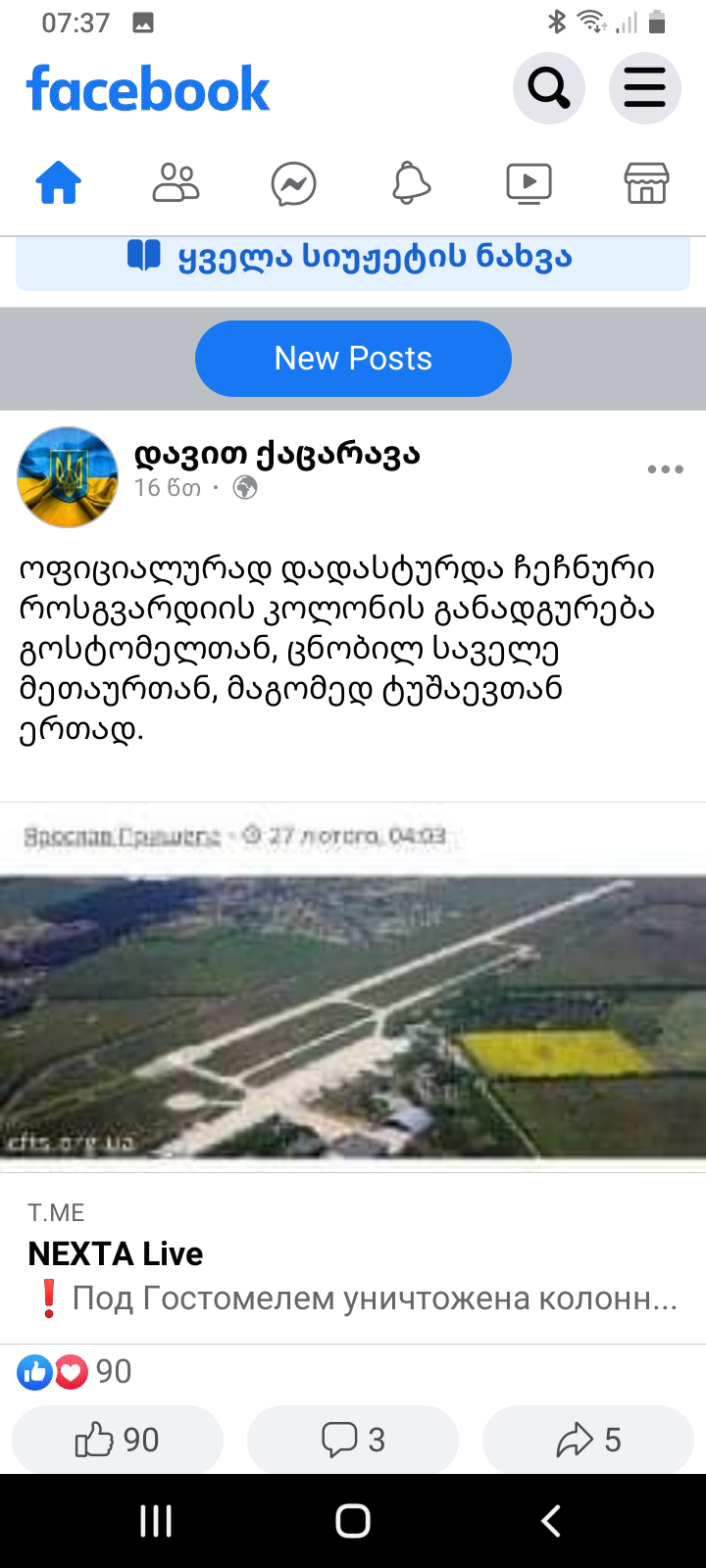Open recent apps from navigation bar
The width and height of the screenshot is (706, 1568).
156,1521
